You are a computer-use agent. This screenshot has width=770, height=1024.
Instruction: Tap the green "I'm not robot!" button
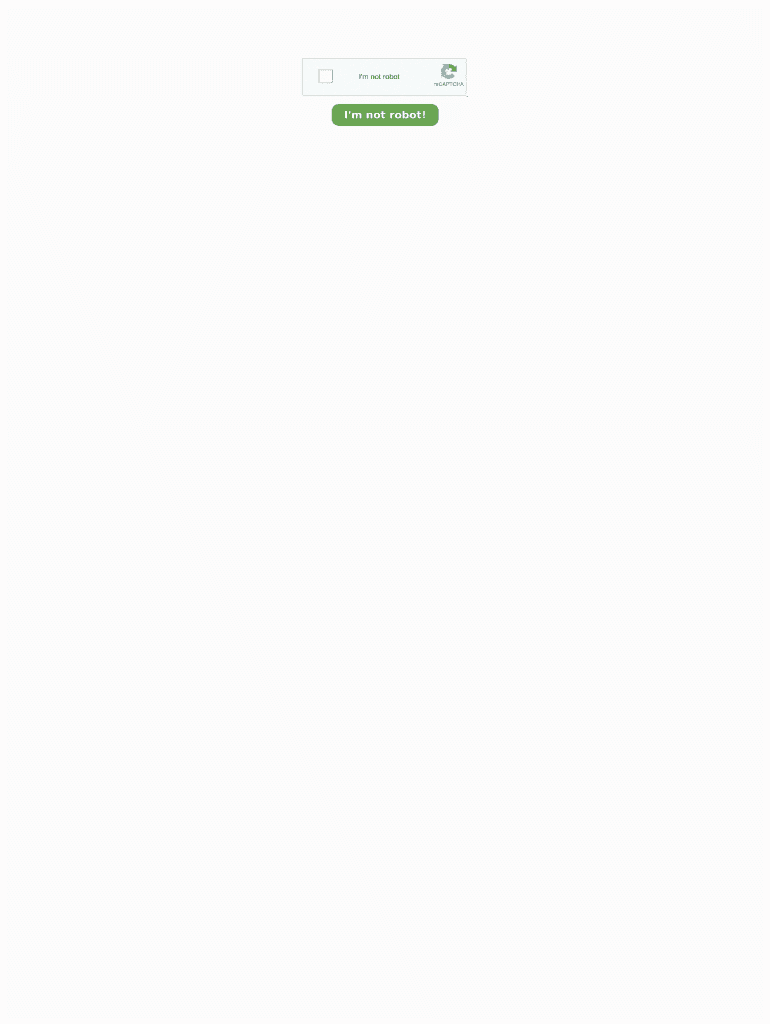click(385, 115)
